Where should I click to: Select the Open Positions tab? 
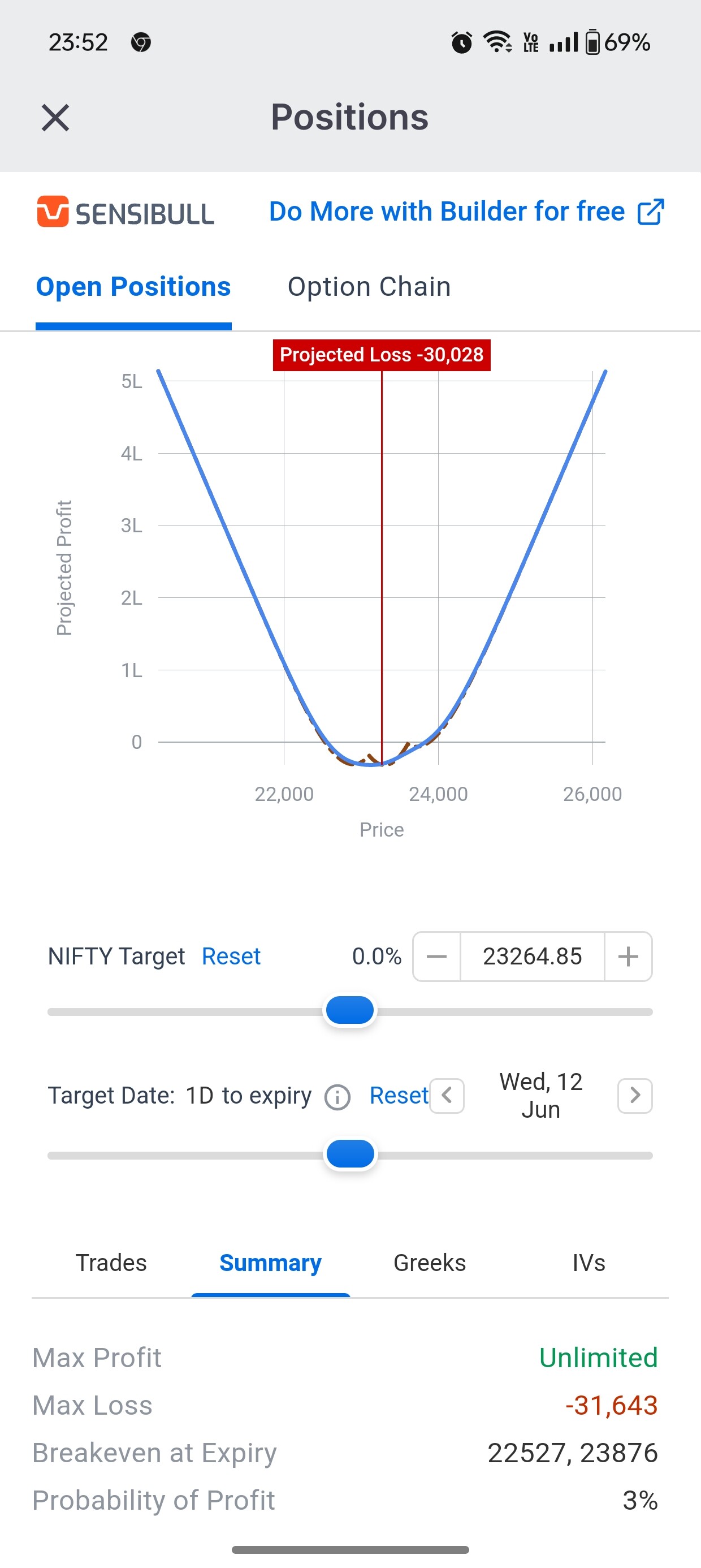pos(133,286)
